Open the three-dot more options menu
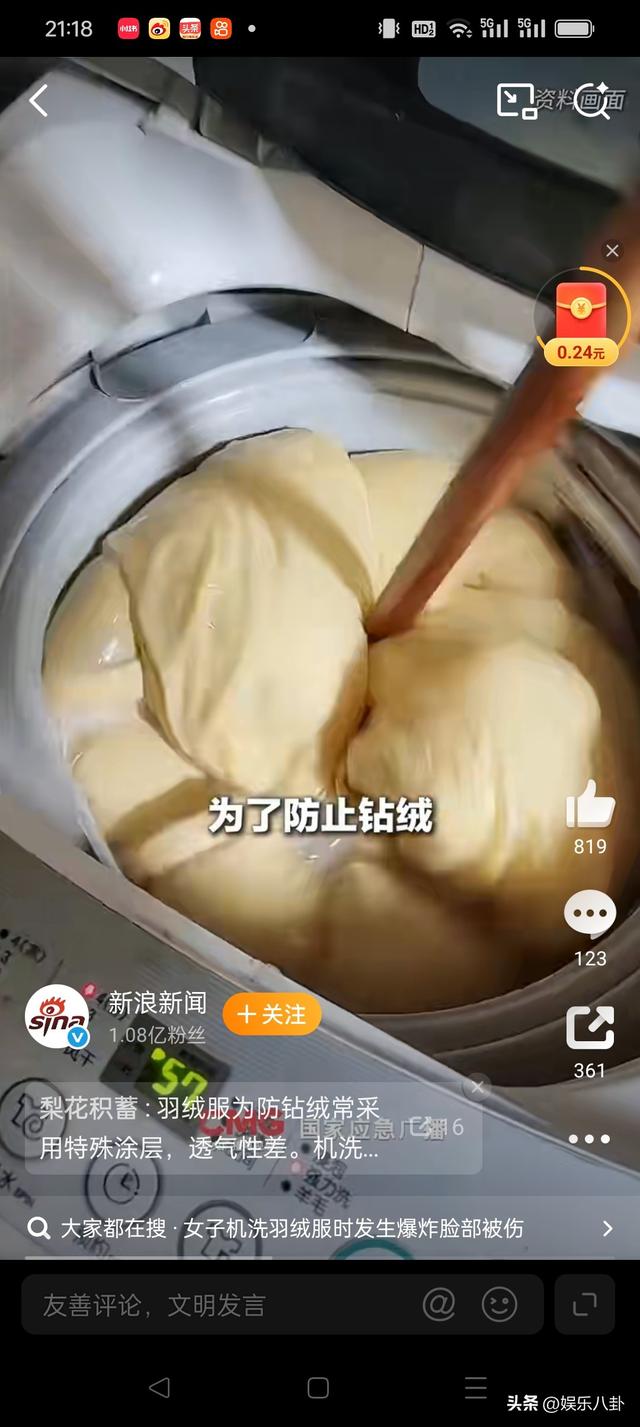 589,1138
